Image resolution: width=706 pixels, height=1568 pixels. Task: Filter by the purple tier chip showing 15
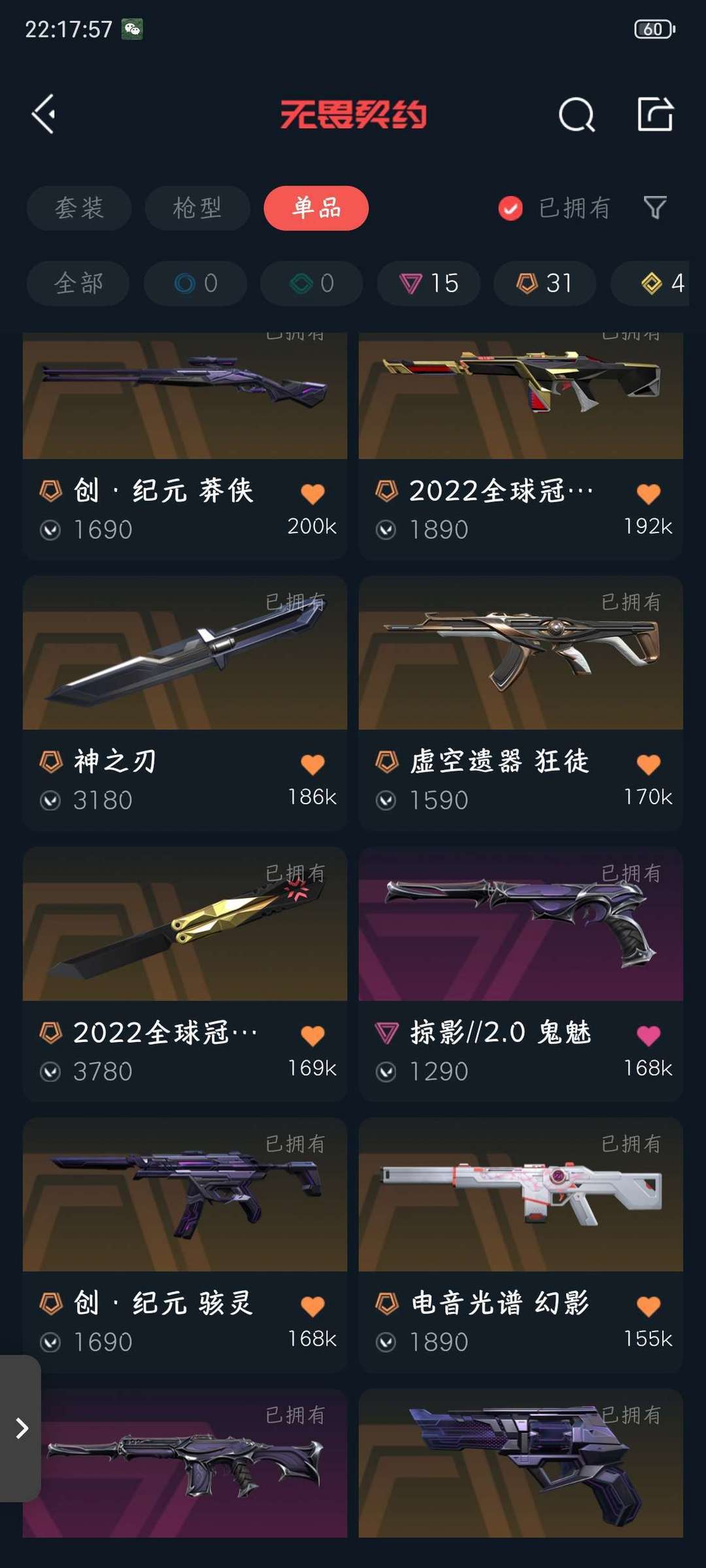429,284
